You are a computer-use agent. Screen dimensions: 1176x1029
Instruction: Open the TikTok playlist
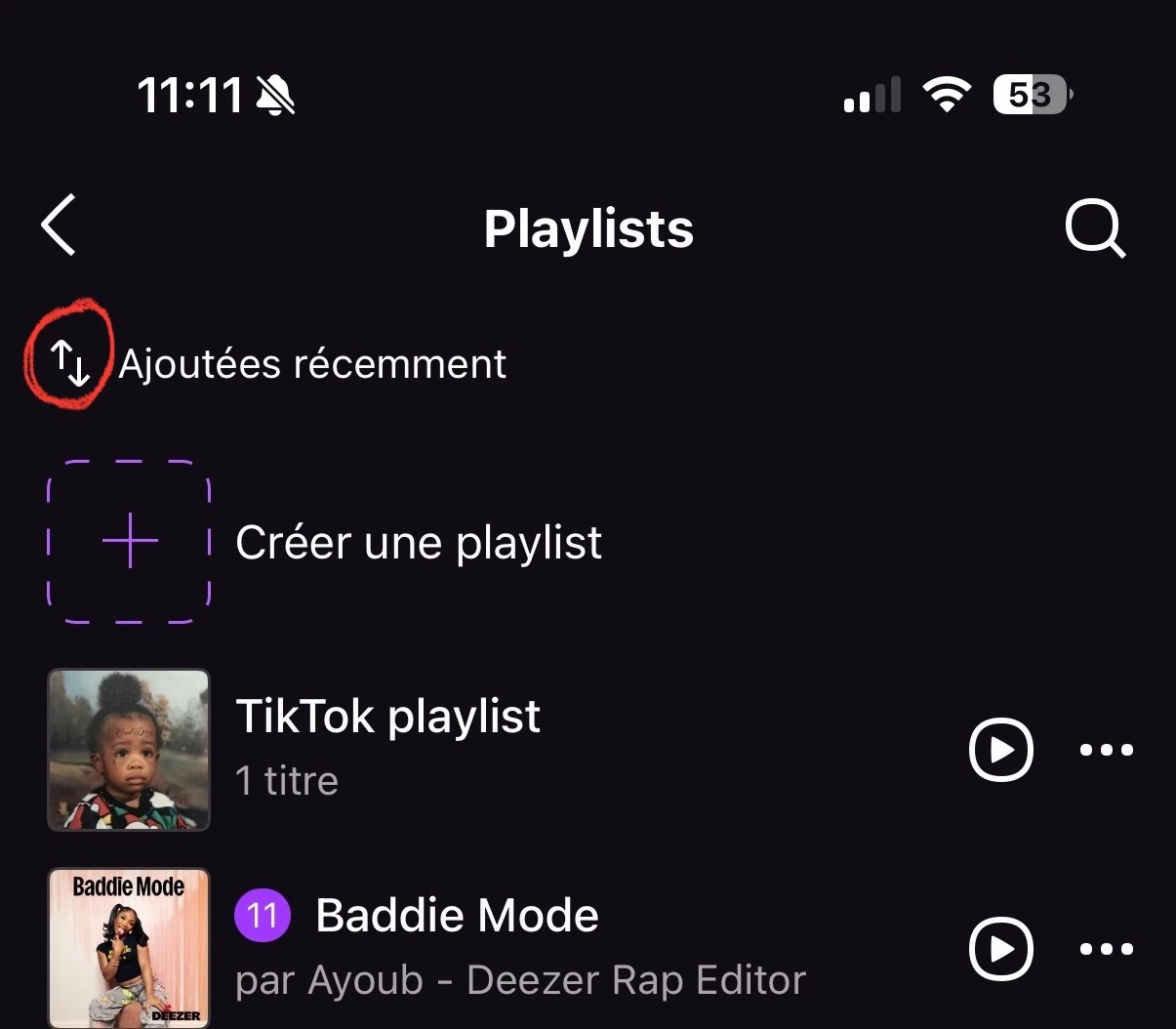(x=387, y=717)
